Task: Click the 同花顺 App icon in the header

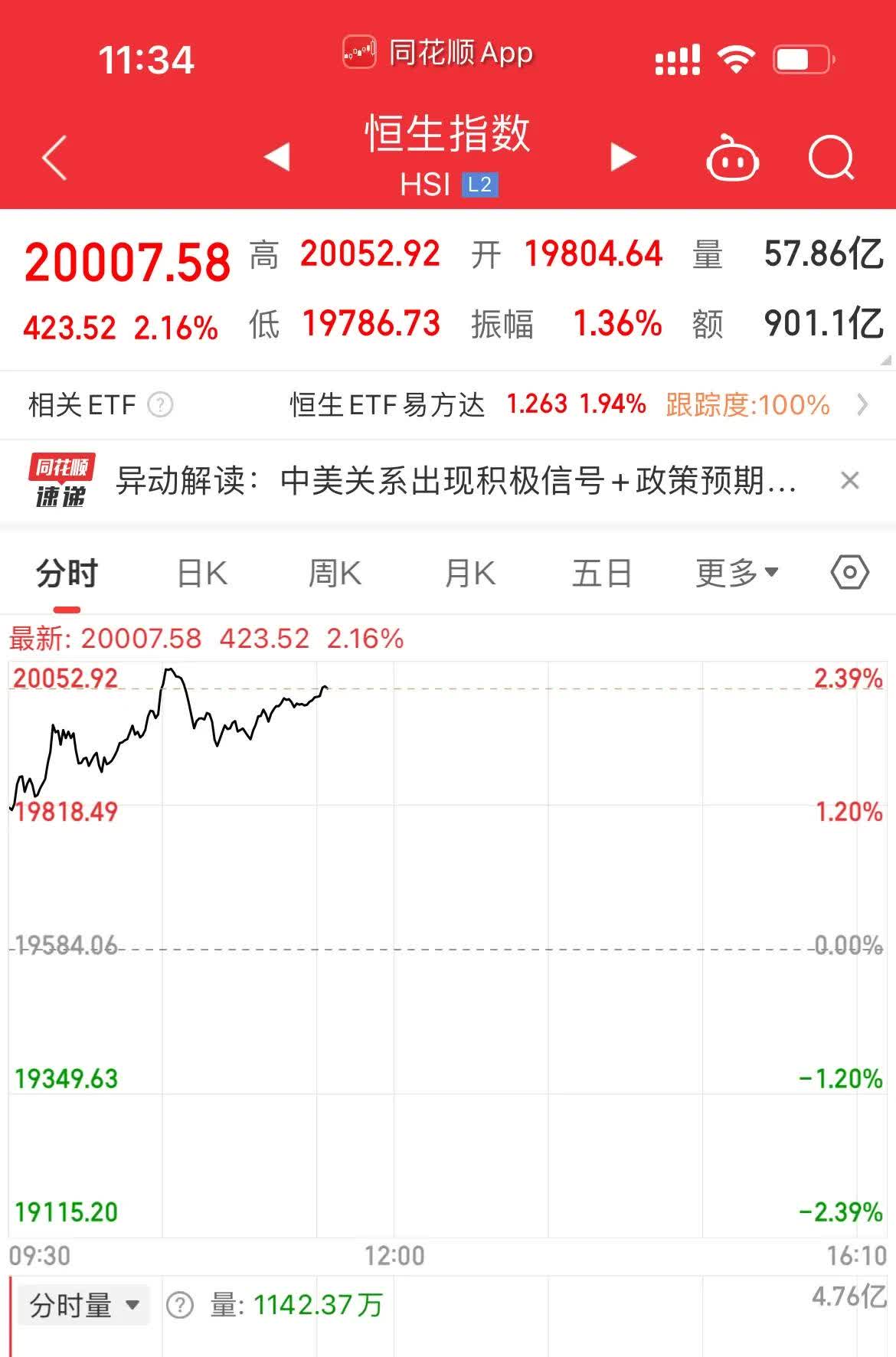Action: [x=359, y=53]
